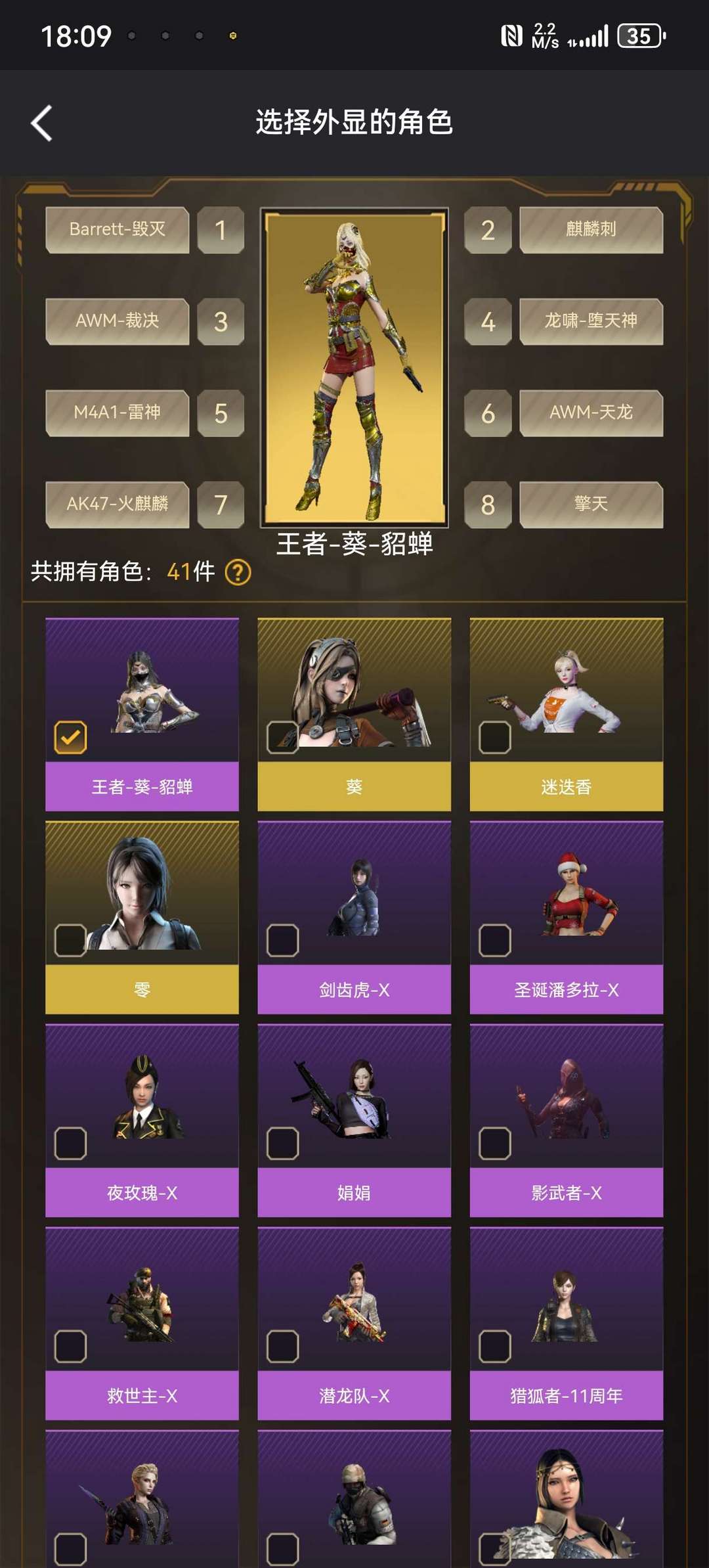Choose the AWM-裁决 slot

pyautogui.click(x=118, y=321)
